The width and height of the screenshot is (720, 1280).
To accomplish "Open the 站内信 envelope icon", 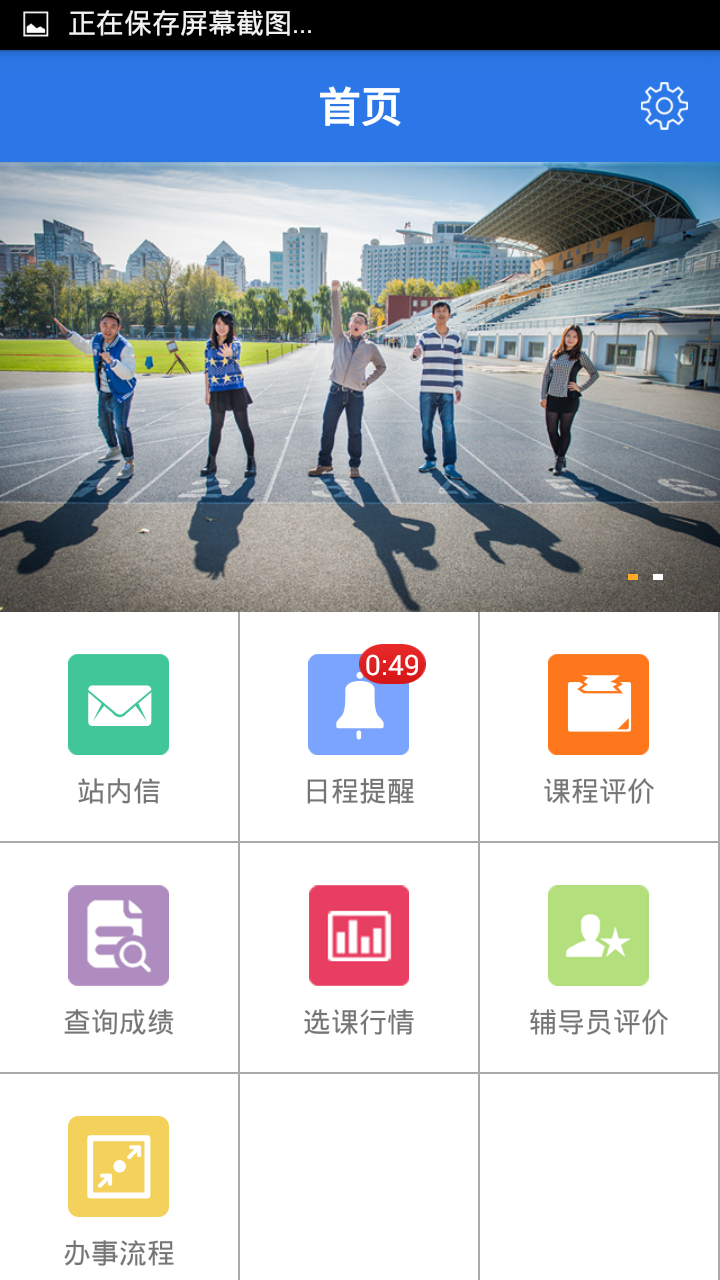I will click(118, 705).
